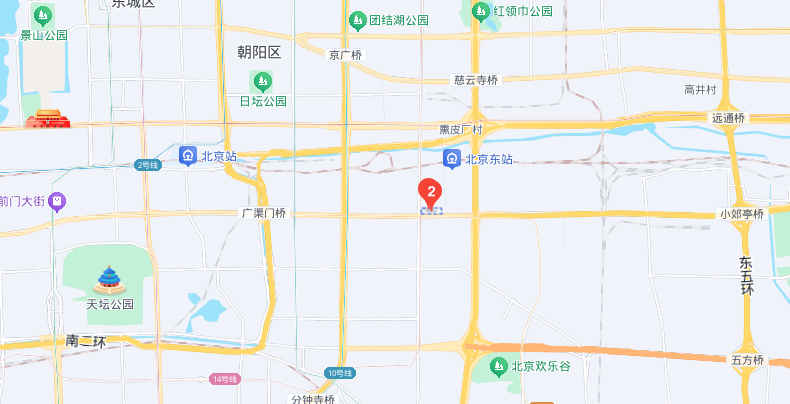Open the 天坛公园 landmark on the map
790x404 pixels.
(x=109, y=281)
